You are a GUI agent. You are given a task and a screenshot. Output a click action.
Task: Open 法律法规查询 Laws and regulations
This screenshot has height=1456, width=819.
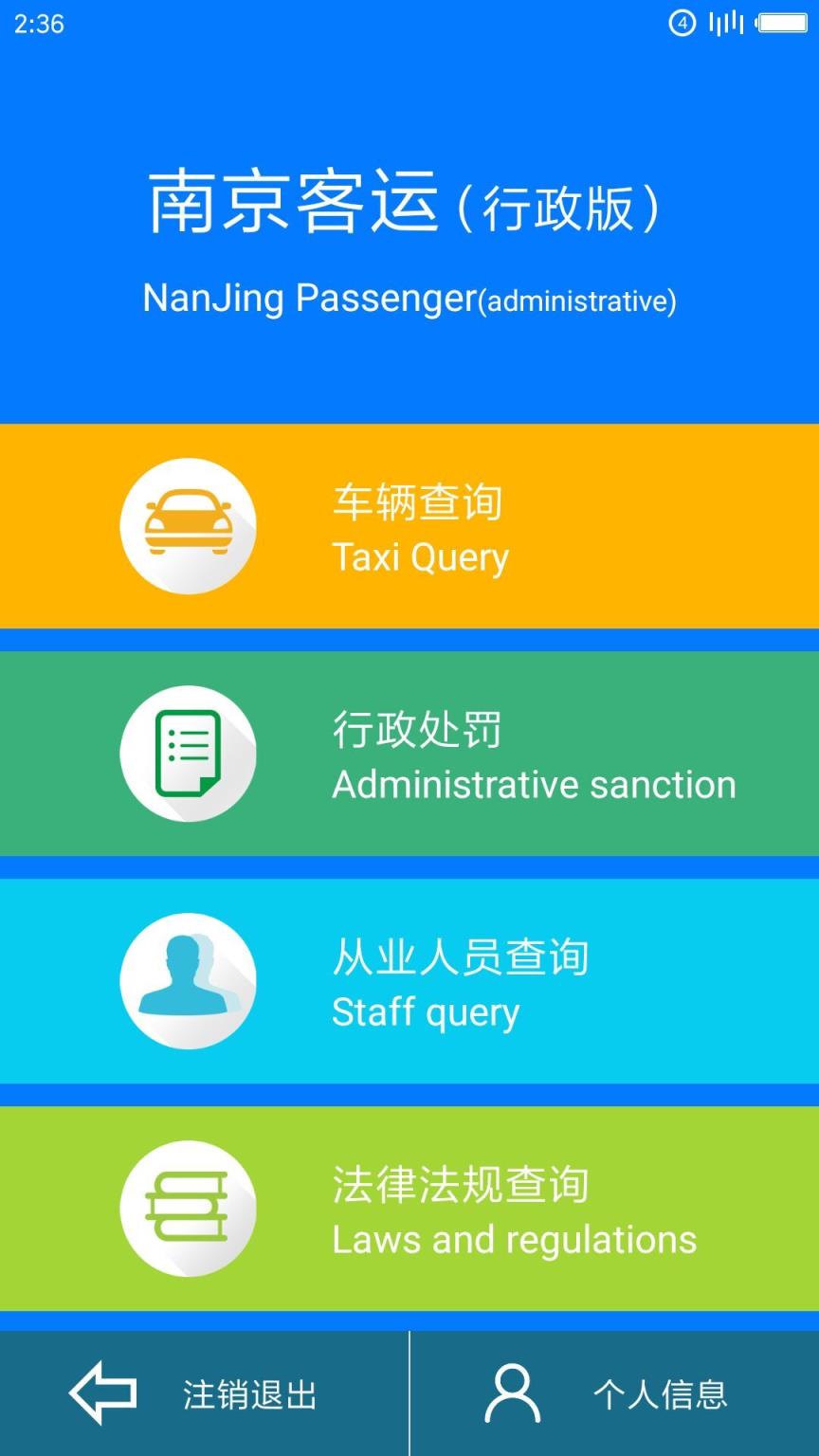tap(409, 1210)
